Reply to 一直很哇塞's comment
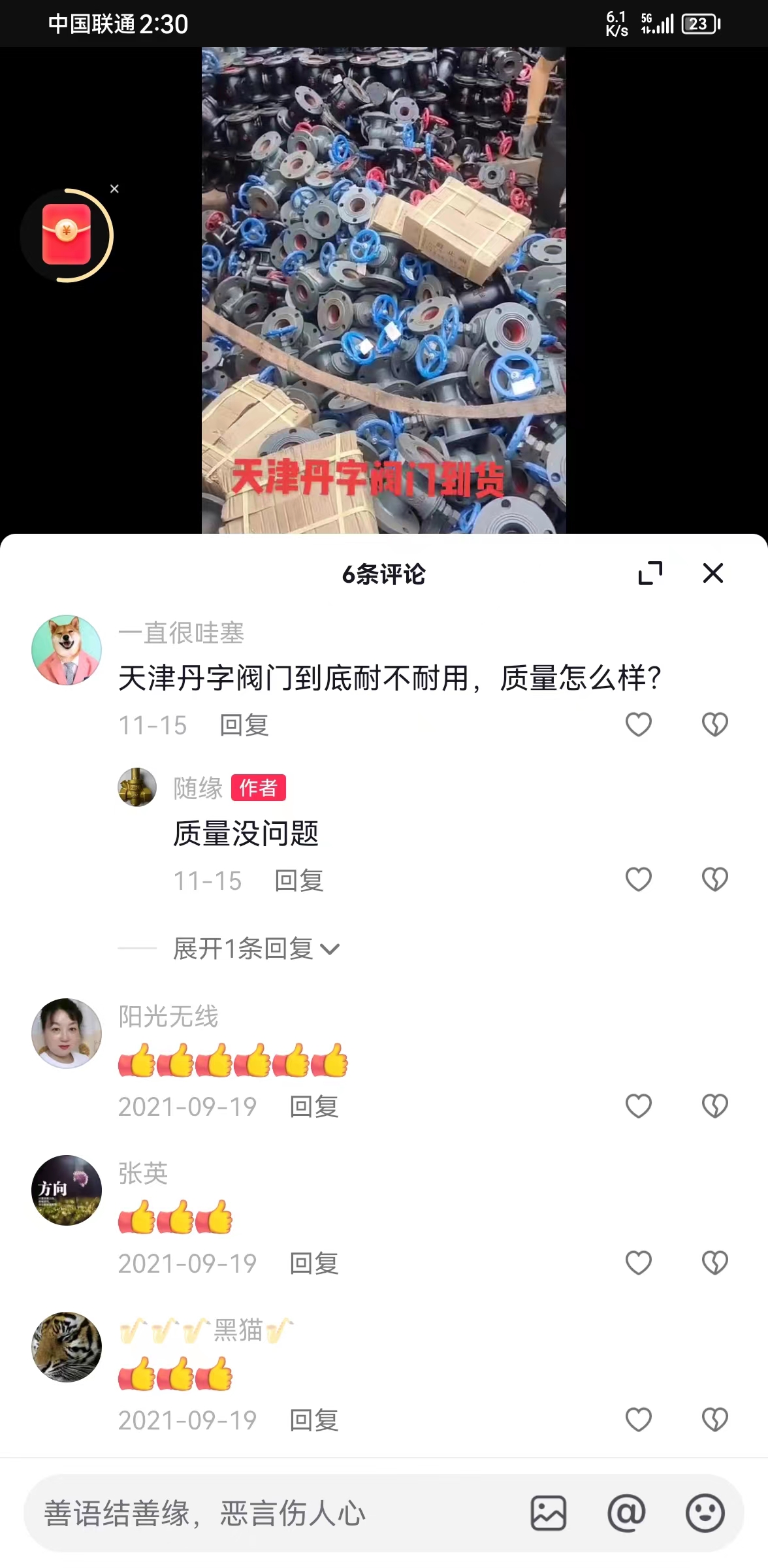The width and height of the screenshot is (768, 1568). pos(244,725)
